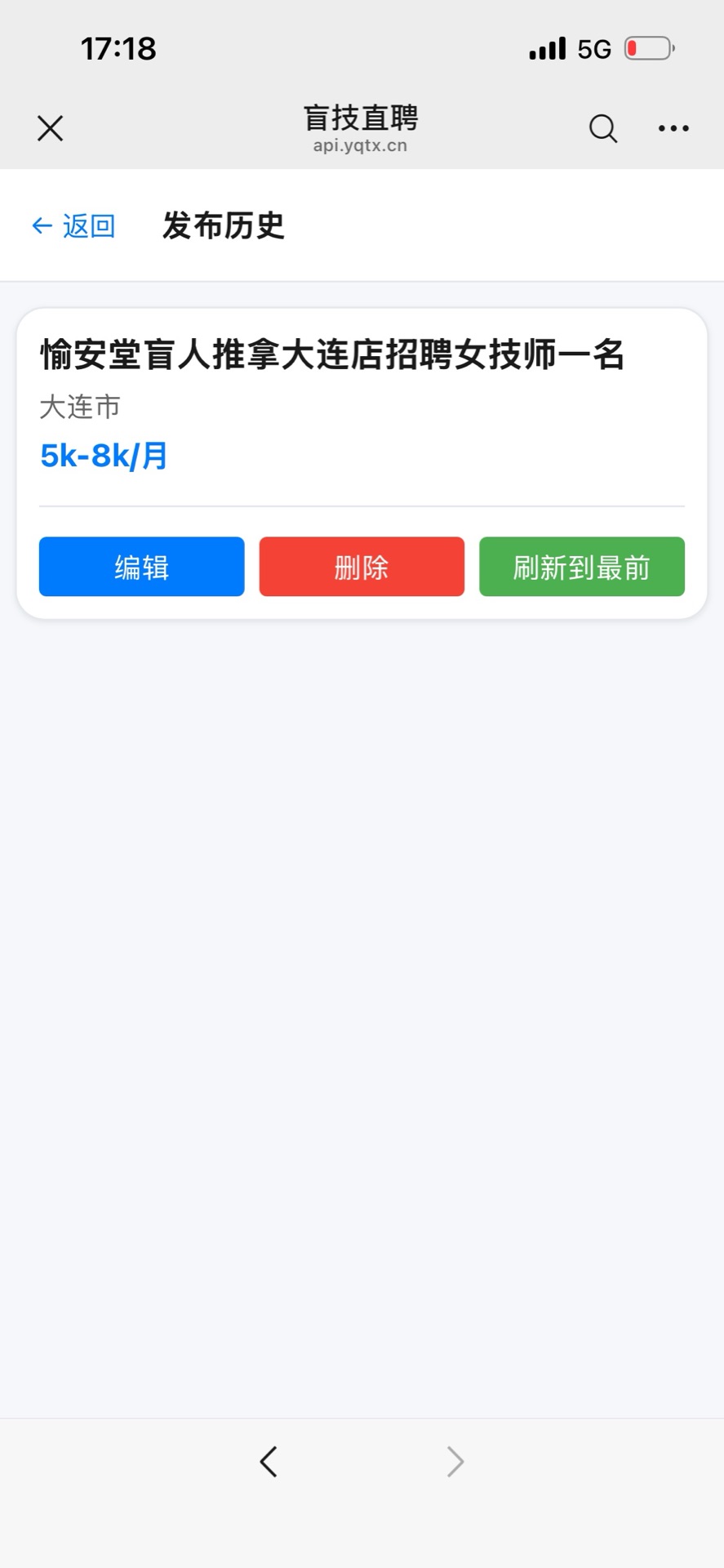This screenshot has height=1568, width=724.
Task: Open the job posting titled 愉安堂盲人推拿大连店招聘女技师一名
Action: coord(332,355)
